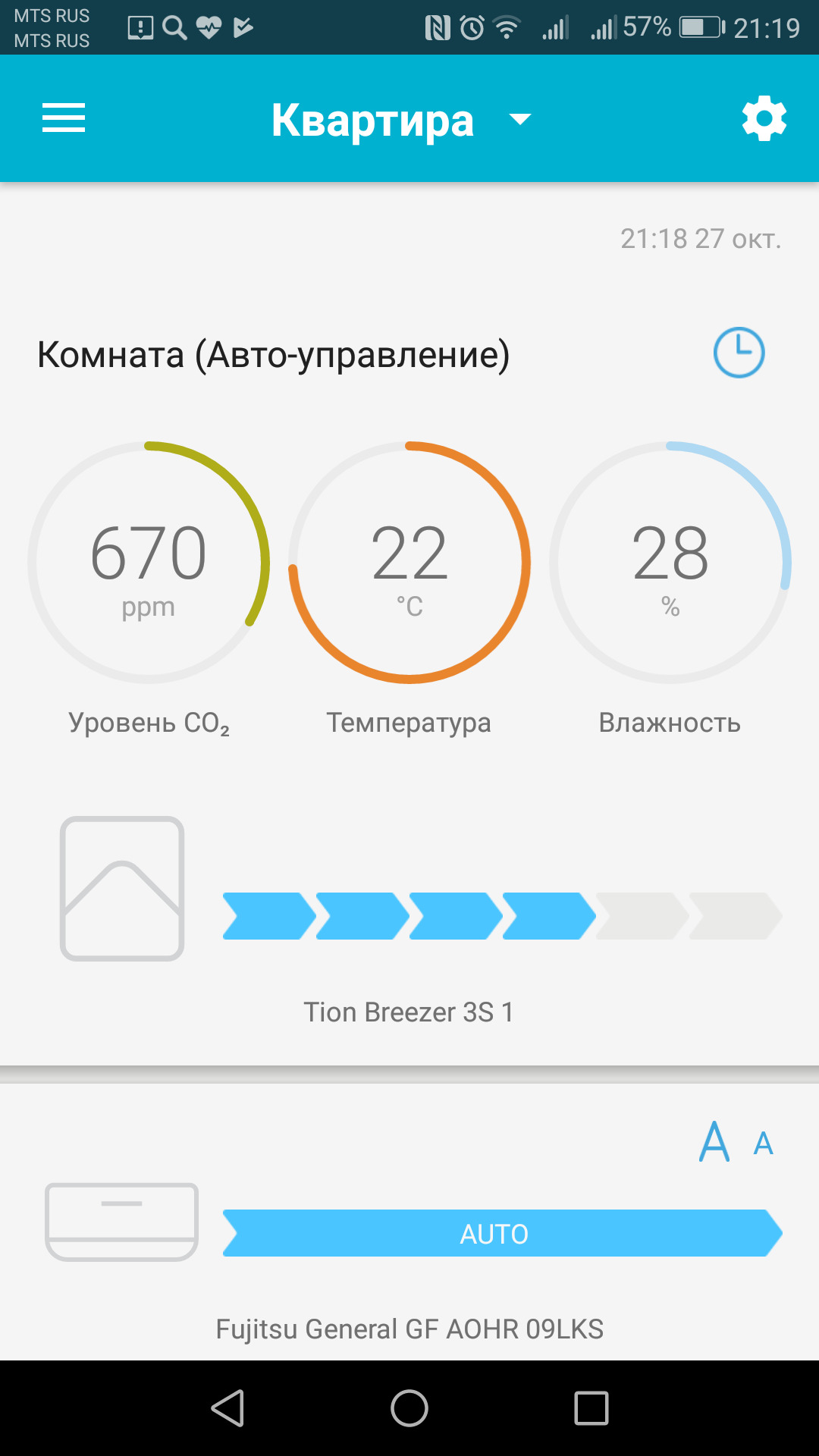
Task: Select the larger A auto icon
Action: (x=714, y=1142)
